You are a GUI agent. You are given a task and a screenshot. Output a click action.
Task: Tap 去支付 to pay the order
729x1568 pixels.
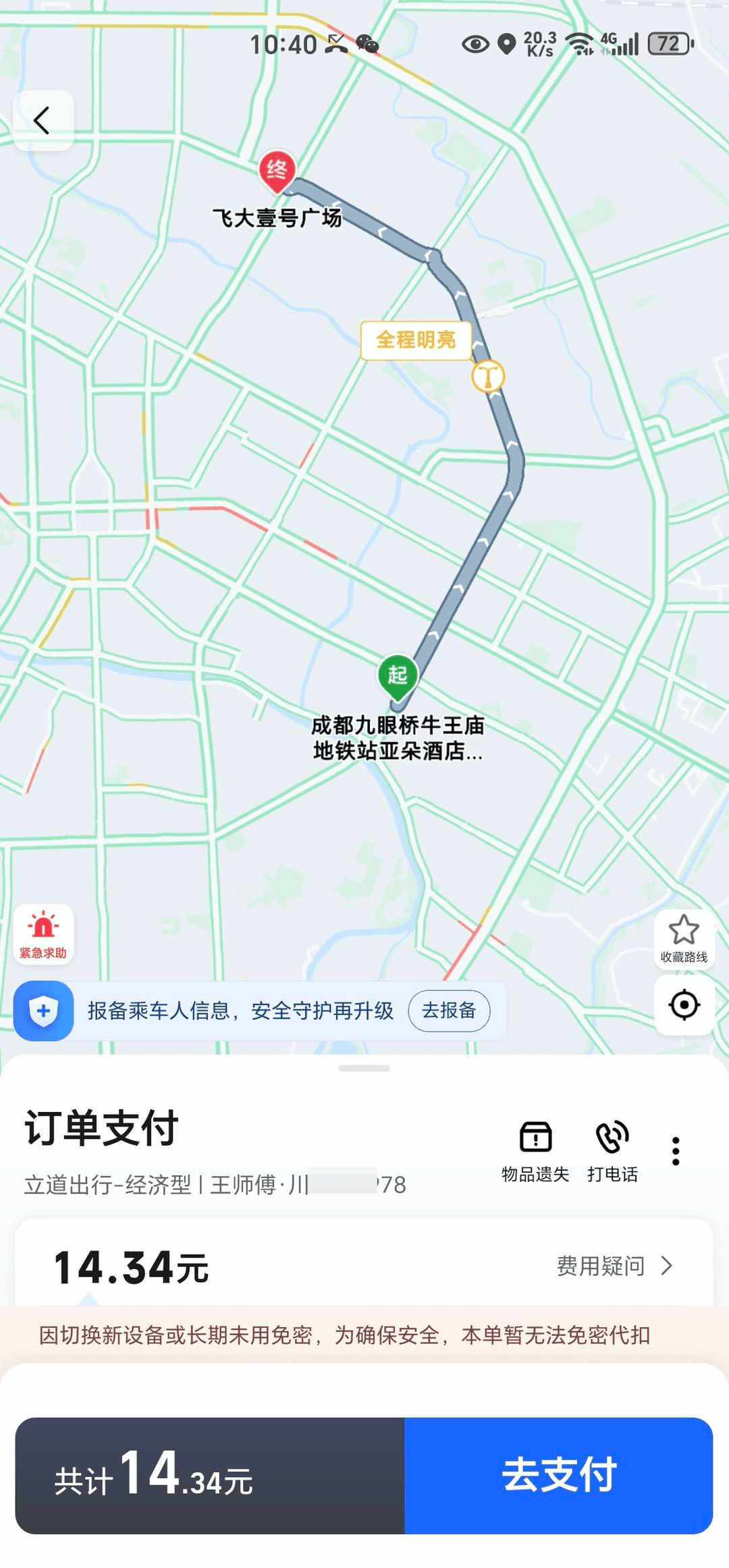click(x=558, y=1476)
